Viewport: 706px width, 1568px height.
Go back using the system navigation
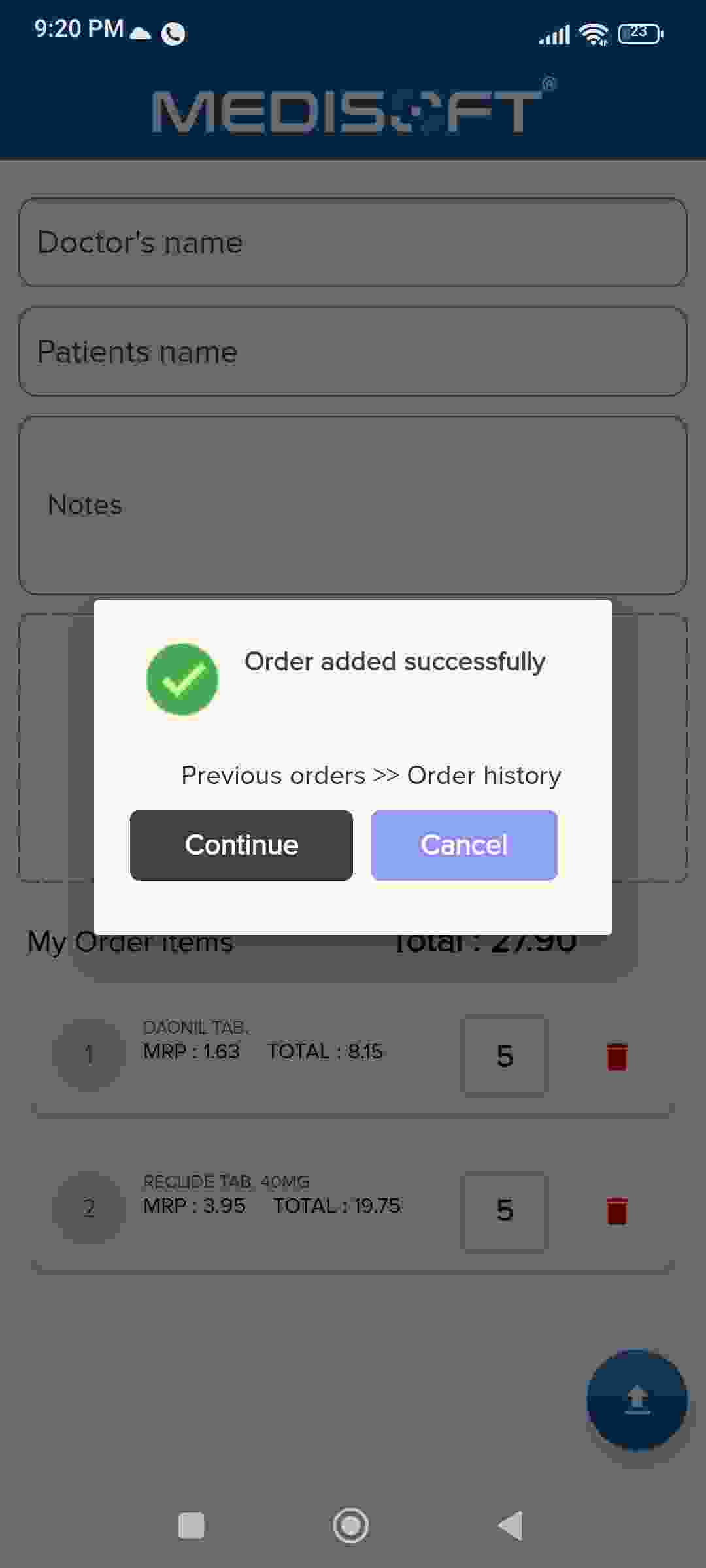511,1526
